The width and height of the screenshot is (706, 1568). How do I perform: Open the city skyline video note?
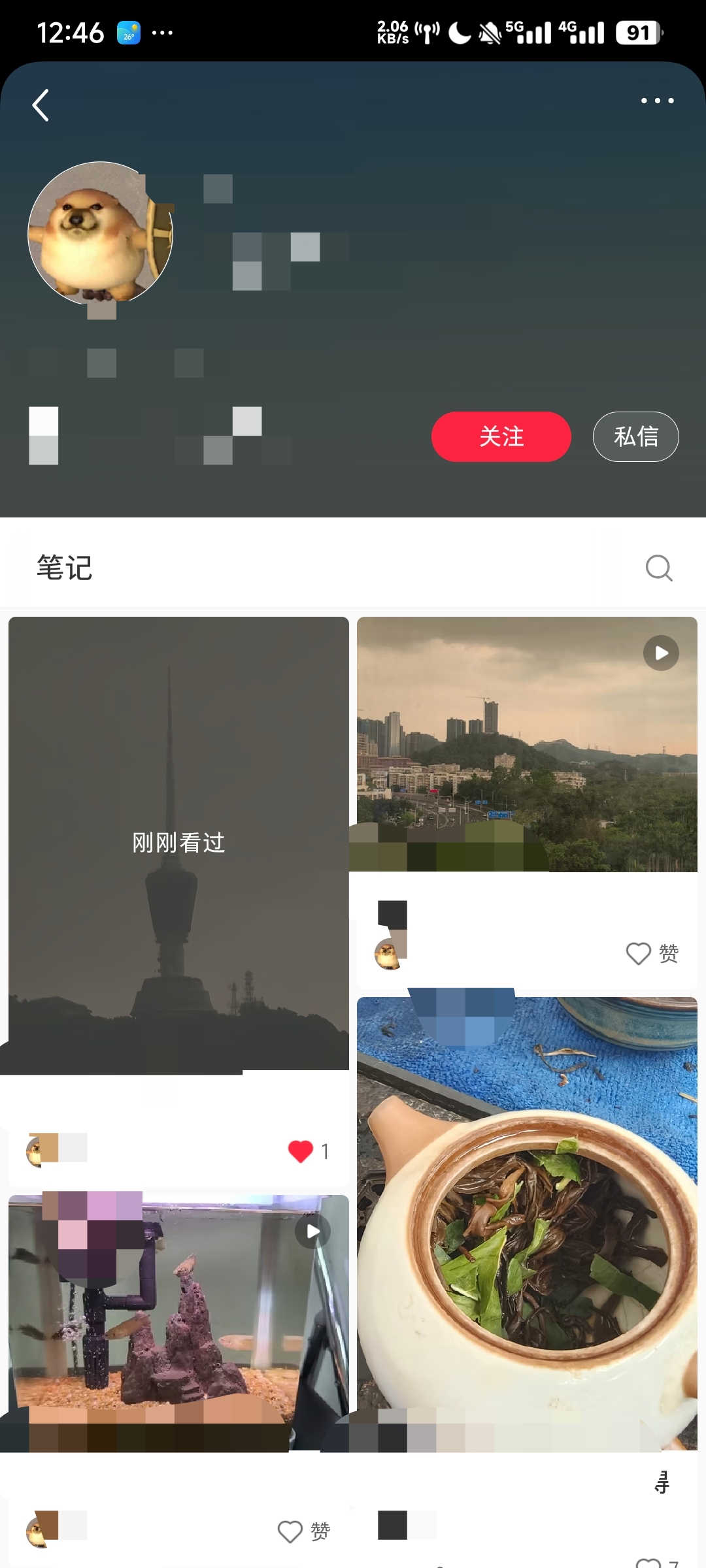tap(527, 744)
